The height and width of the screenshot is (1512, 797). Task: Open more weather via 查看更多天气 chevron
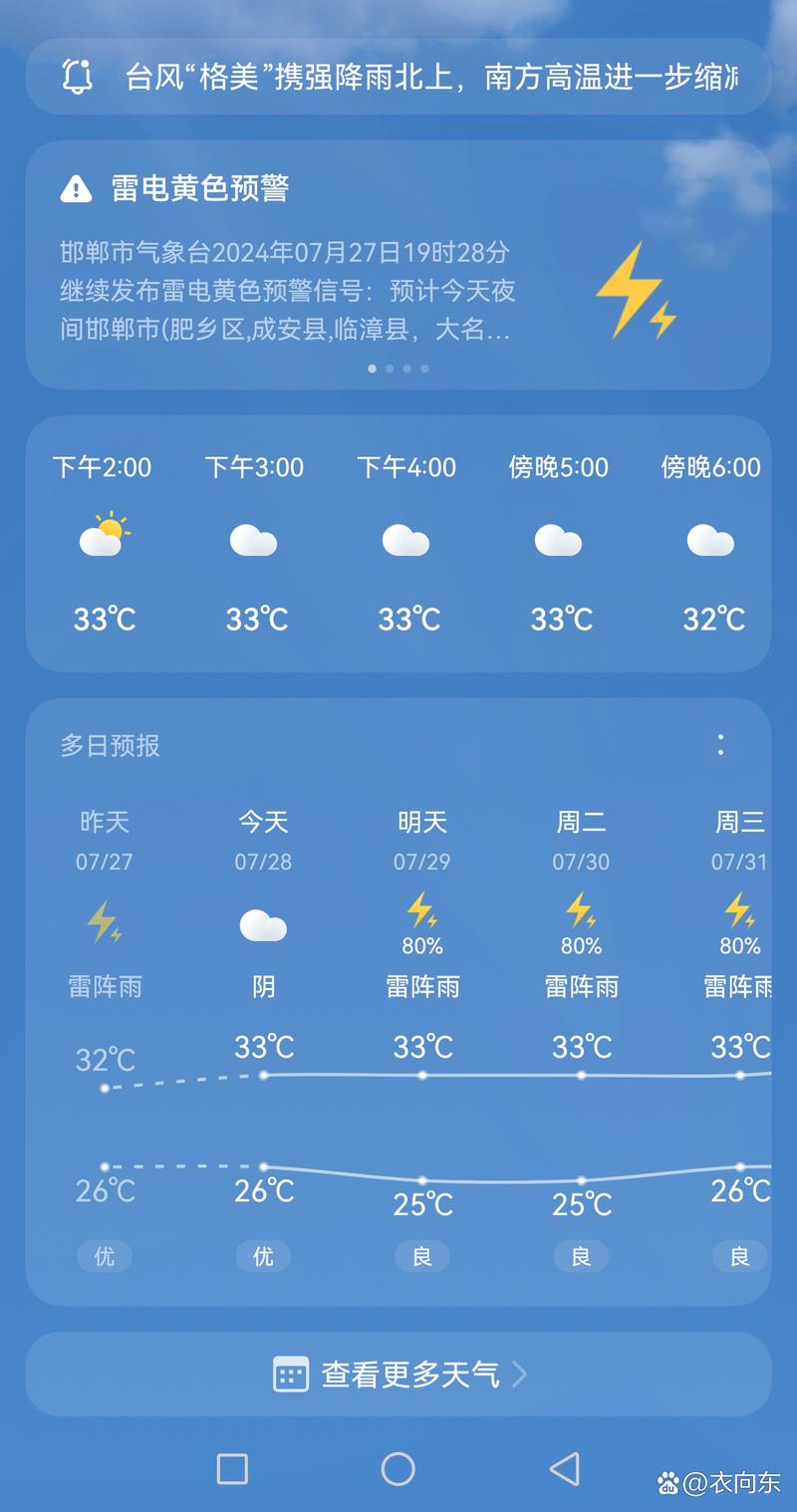(x=517, y=1373)
